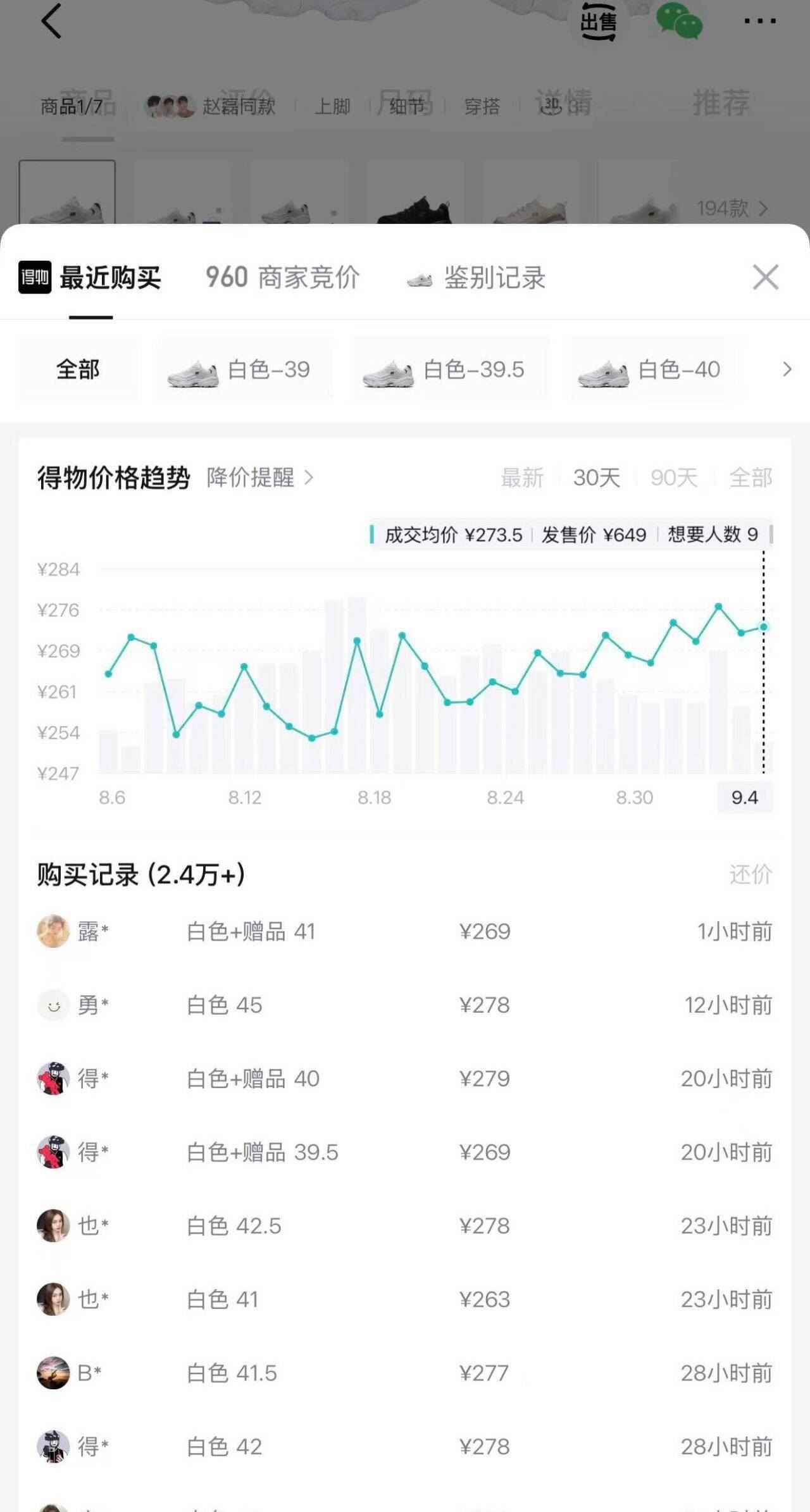Show 最新 price trend

coord(522,478)
